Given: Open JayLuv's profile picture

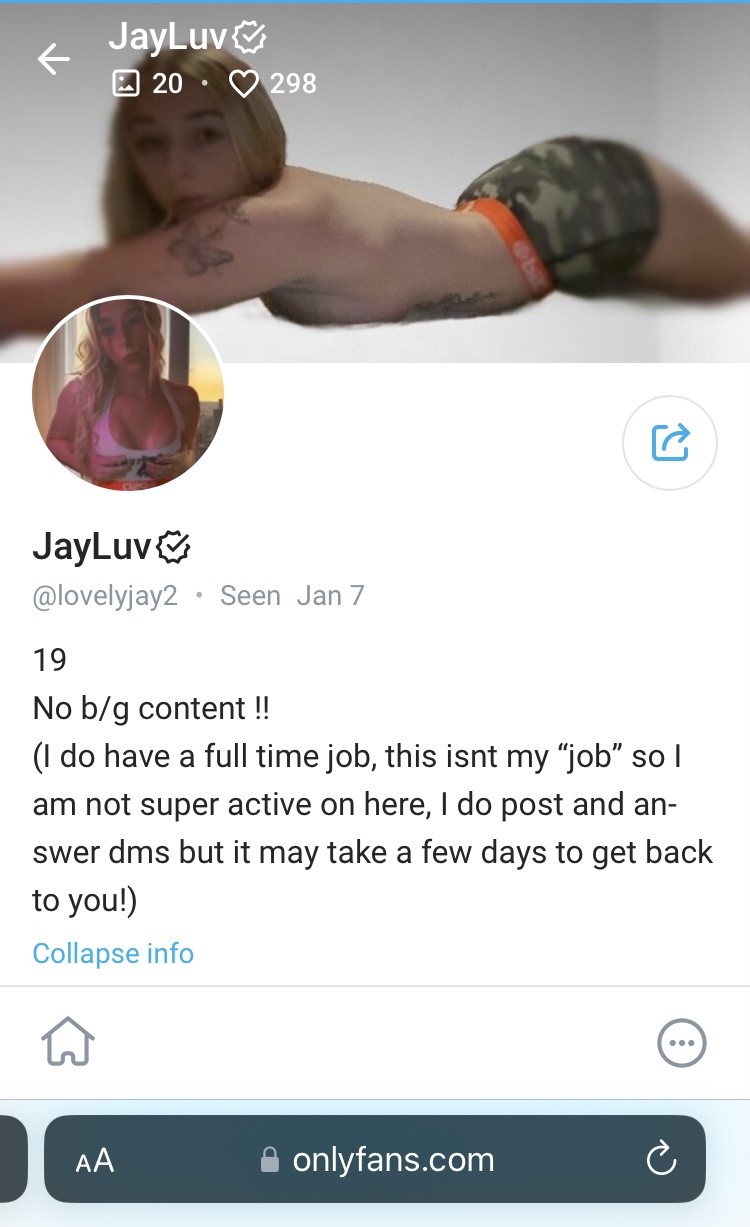Looking at the screenshot, I should [x=128, y=394].
